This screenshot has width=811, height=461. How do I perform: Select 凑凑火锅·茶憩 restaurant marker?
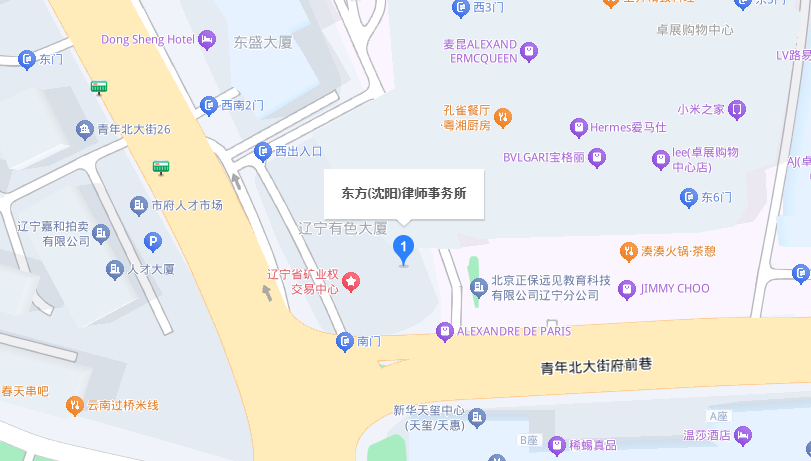coord(628,250)
